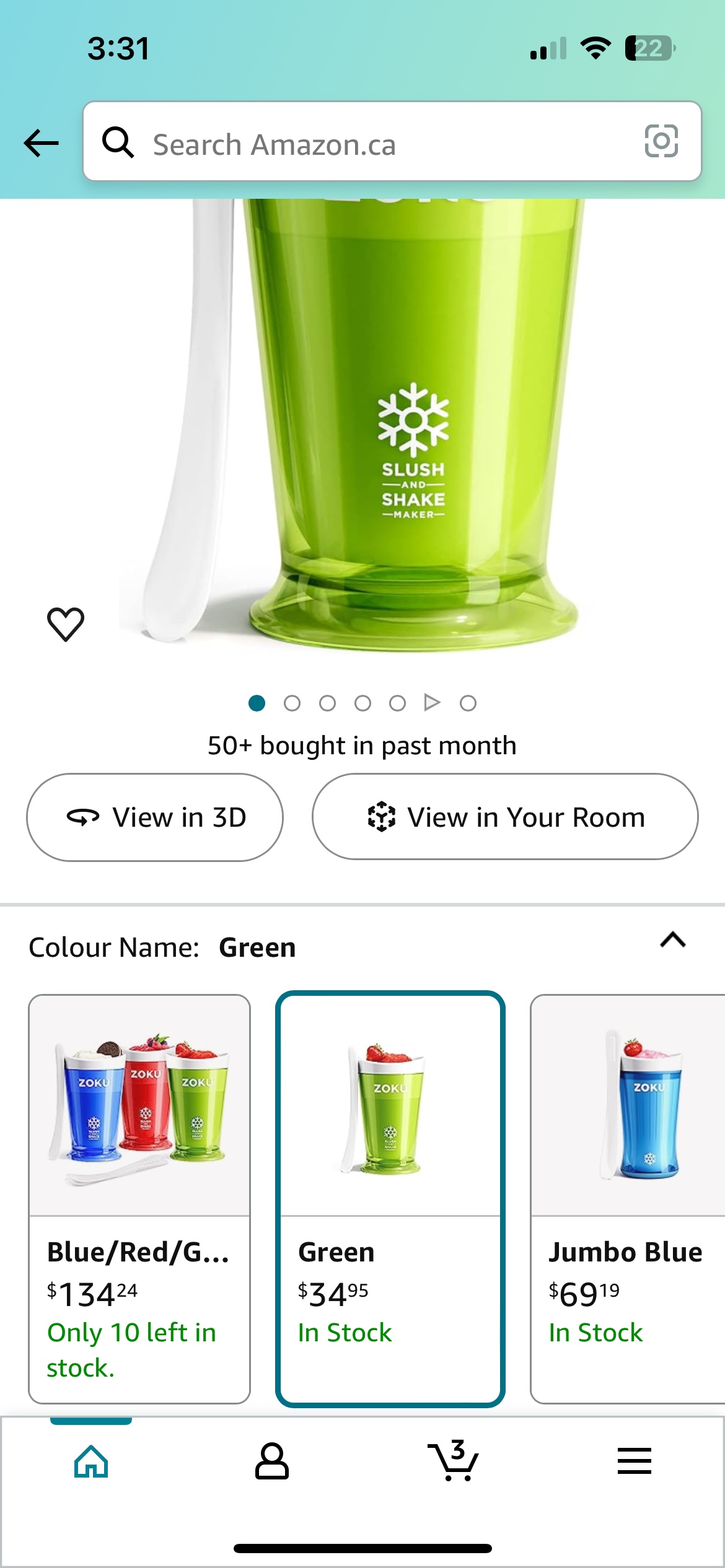Viewport: 725px width, 1568px height.
Task: Tap View in Your Room button
Action: click(x=505, y=817)
